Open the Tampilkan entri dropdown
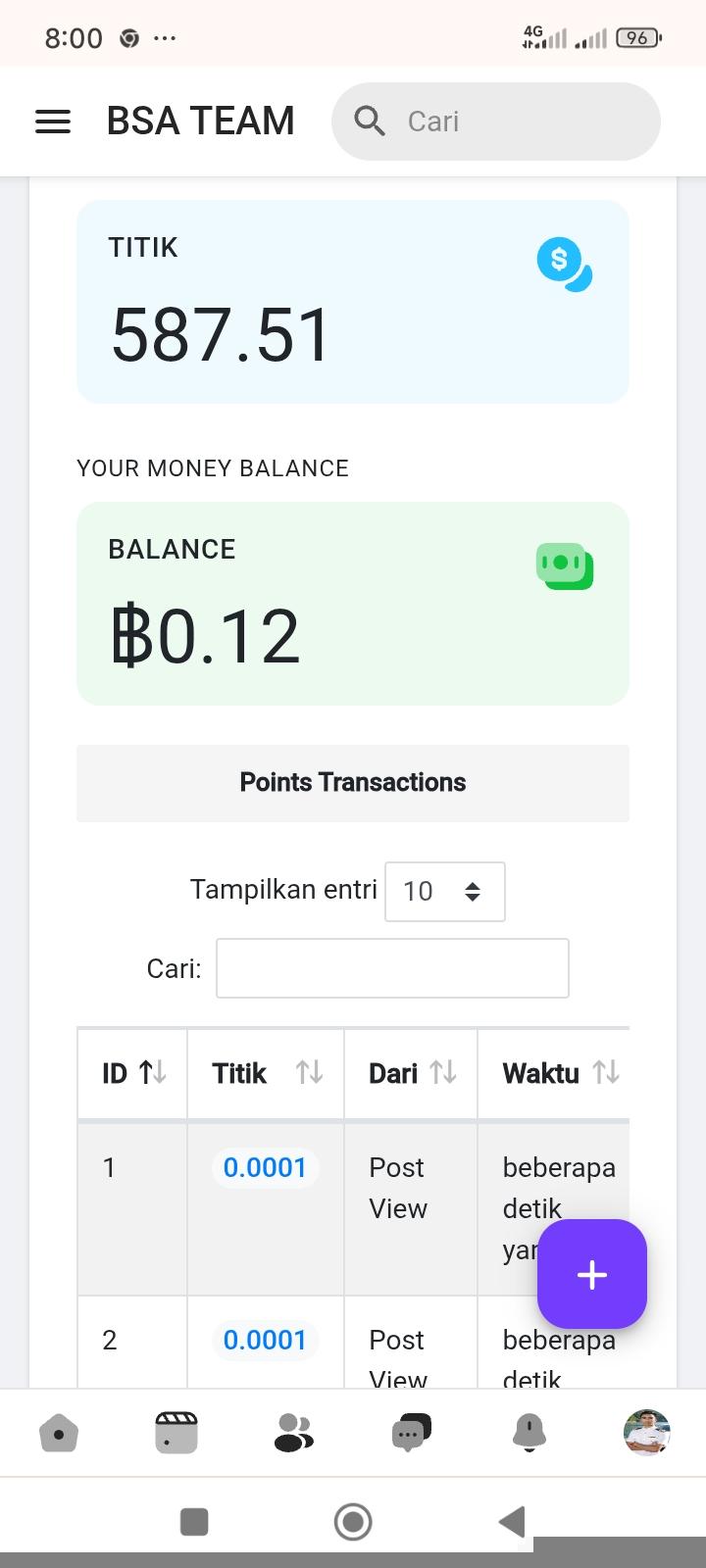706x1568 pixels. pos(445,892)
